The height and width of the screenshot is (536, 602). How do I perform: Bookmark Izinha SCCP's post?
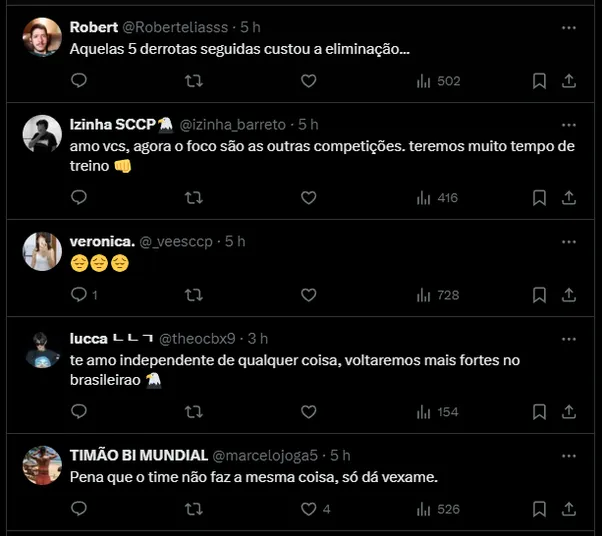539,198
